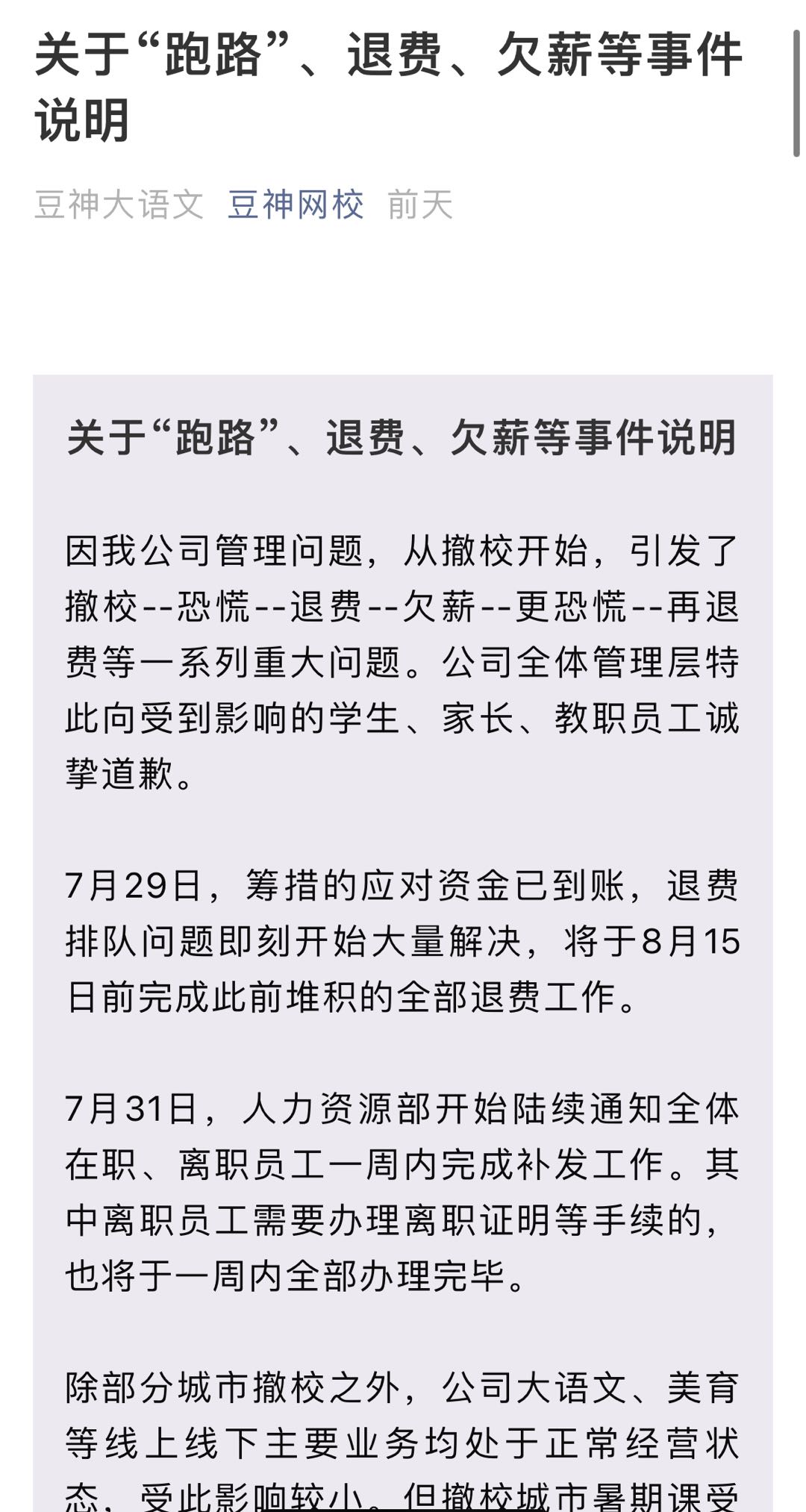
Task: Open the 豆神网校 account link
Action: point(296,204)
